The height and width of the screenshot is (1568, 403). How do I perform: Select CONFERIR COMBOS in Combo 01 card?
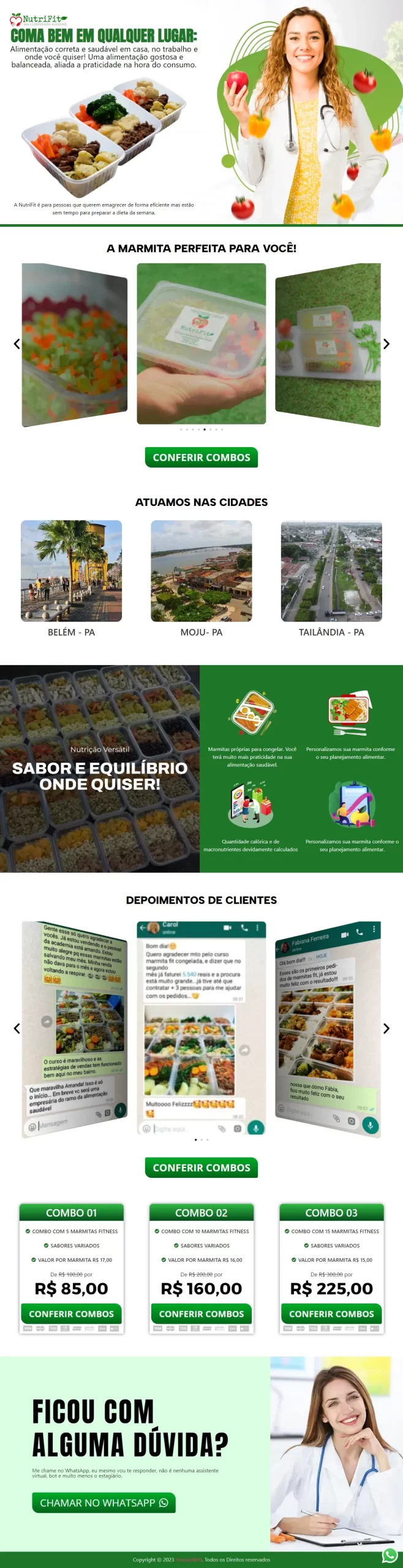(72, 1314)
